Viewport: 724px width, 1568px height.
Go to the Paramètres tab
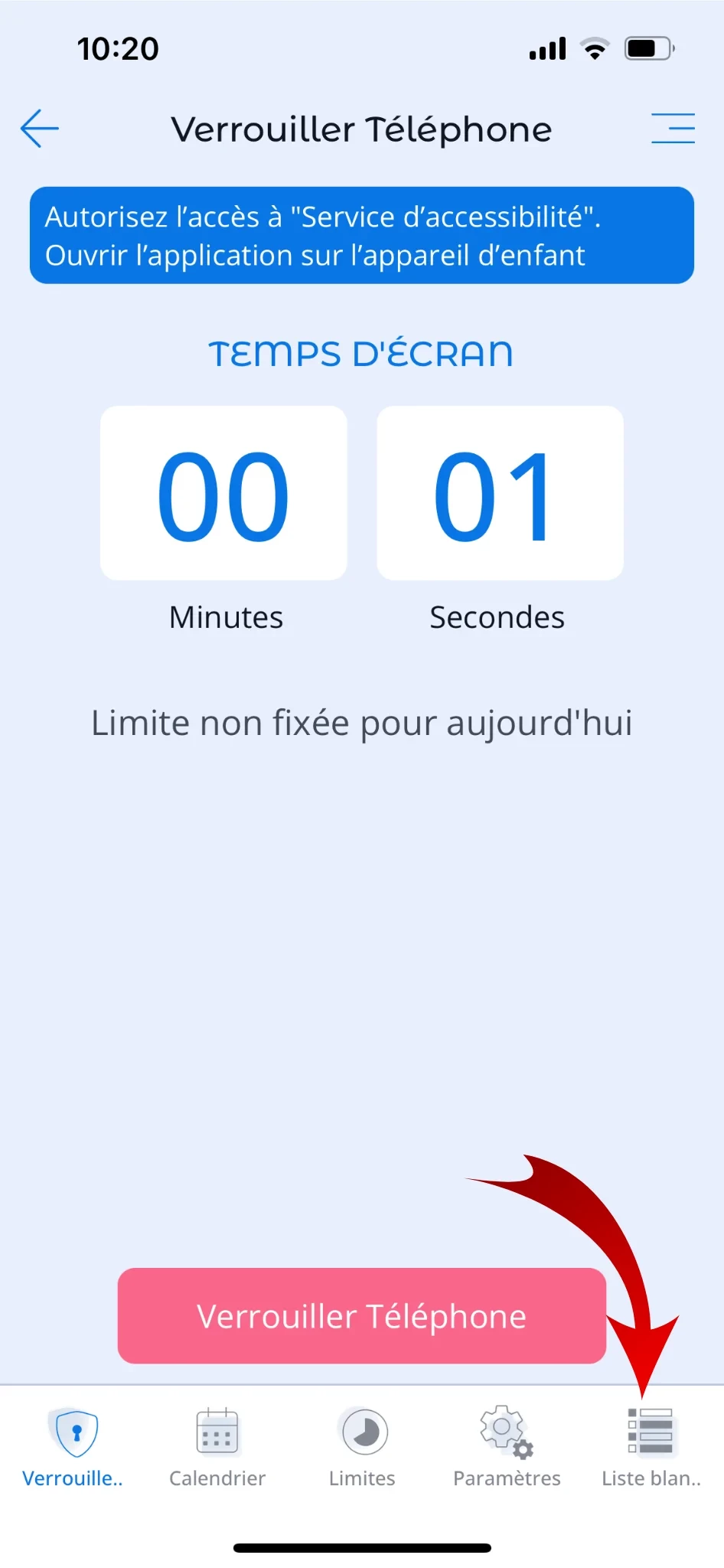tap(506, 1445)
